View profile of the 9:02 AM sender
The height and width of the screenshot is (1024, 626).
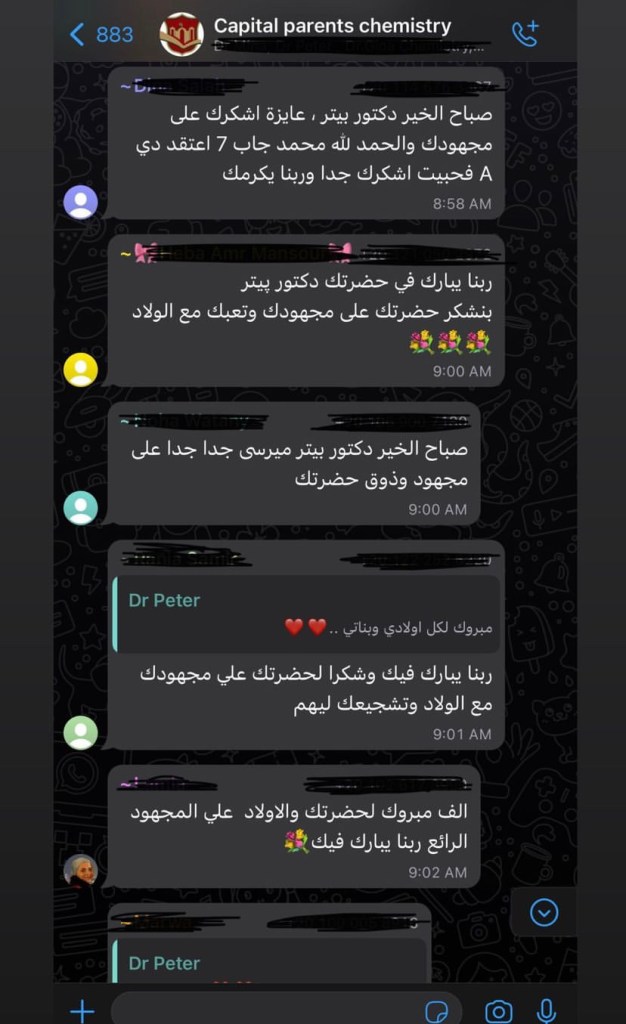[81, 870]
